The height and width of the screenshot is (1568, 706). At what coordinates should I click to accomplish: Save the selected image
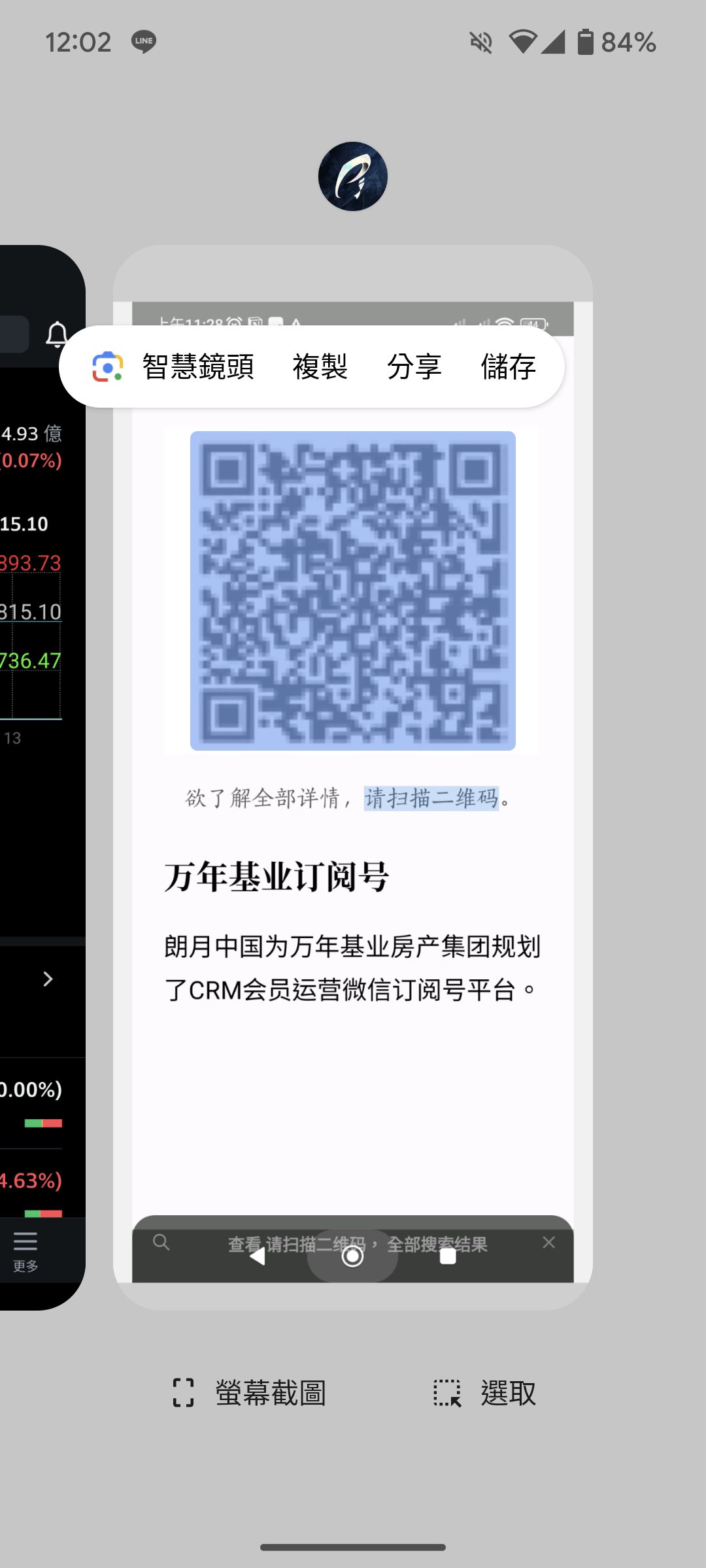[508, 367]
